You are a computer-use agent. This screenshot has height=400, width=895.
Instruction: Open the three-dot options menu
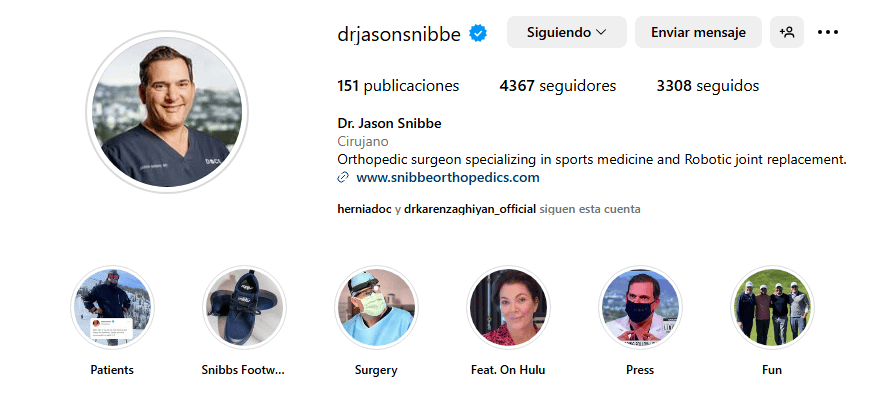click(x=828, y=32)
